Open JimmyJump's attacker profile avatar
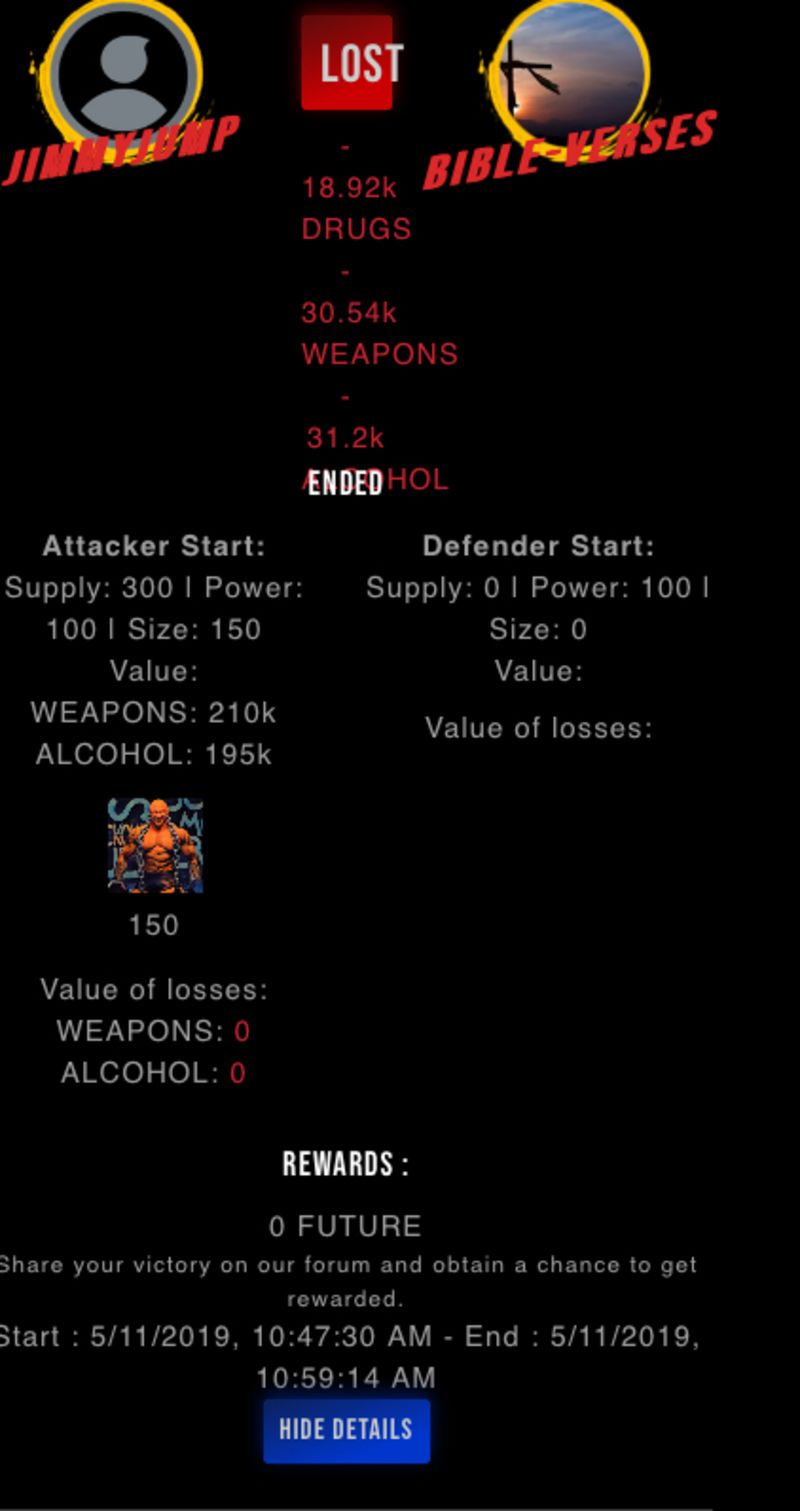Screen dimensions: 800x1511 (123, 74)
